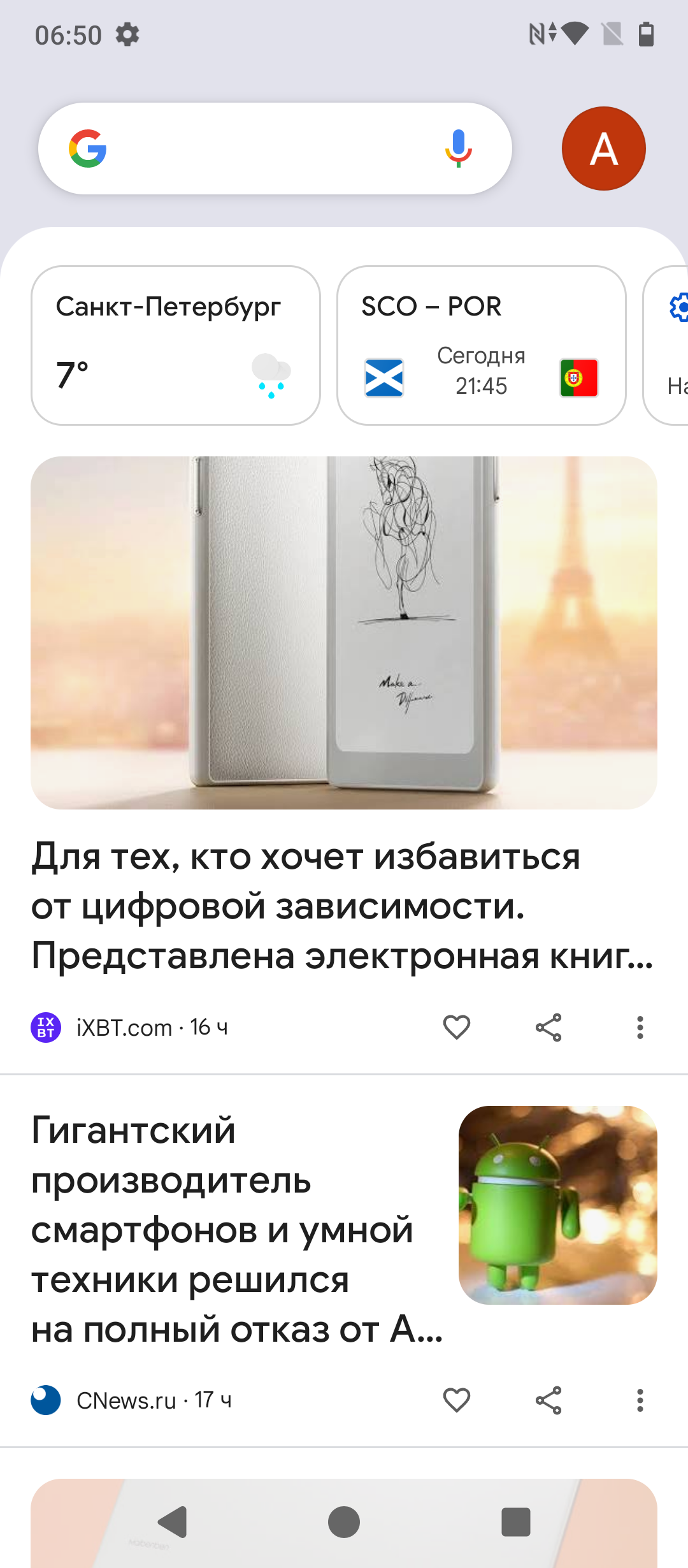This screenshot has height=1568, width=688.
Task: Open more options for the iXBT.com article
Action: point(640,1027)
